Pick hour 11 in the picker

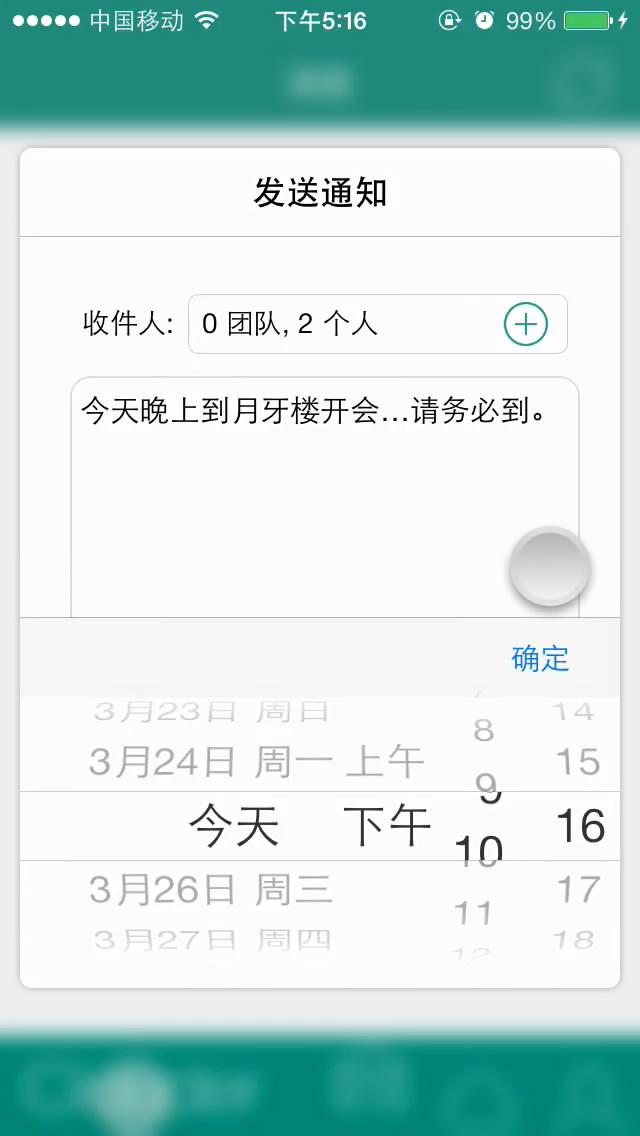click(x=473, y=912)
